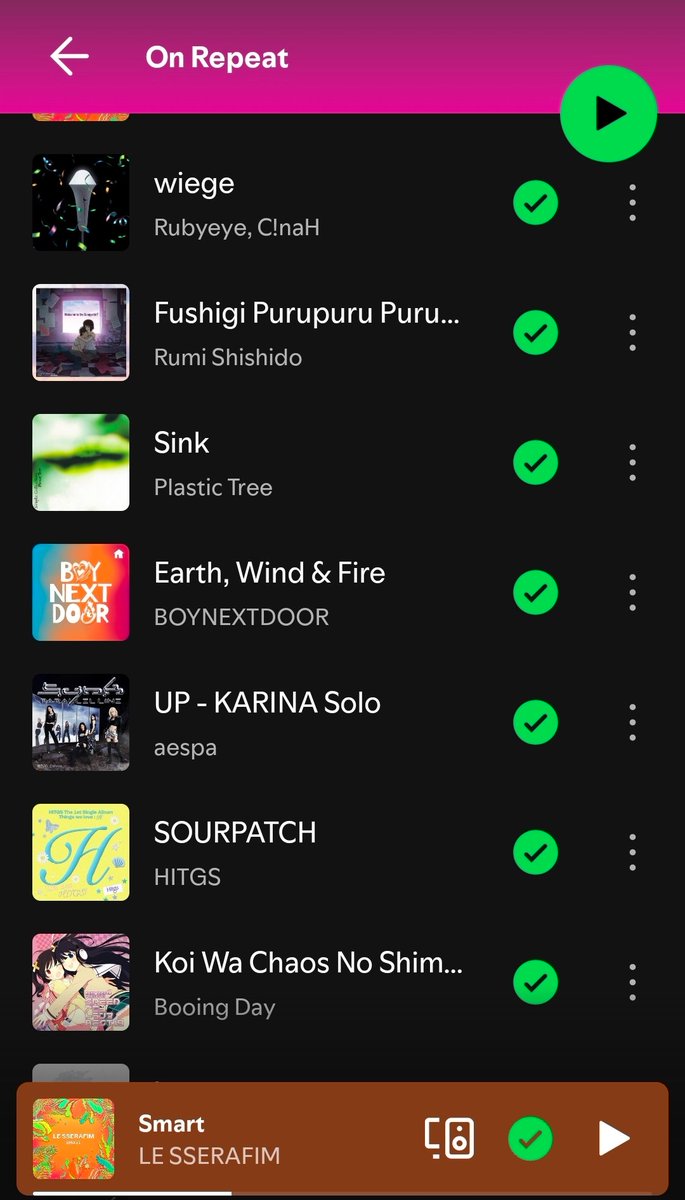Tap the mini player's green checkmark for Smart
685x1200 pixels.
[x=531, y=1138]
